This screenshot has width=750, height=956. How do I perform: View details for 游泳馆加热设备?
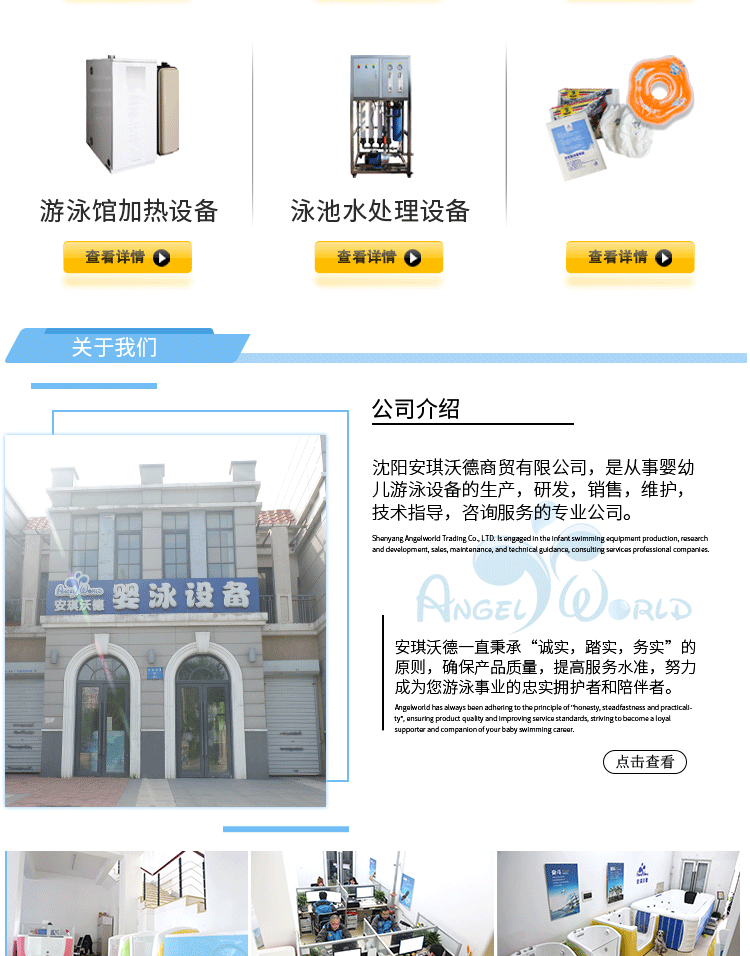click(x=127, y=257)
